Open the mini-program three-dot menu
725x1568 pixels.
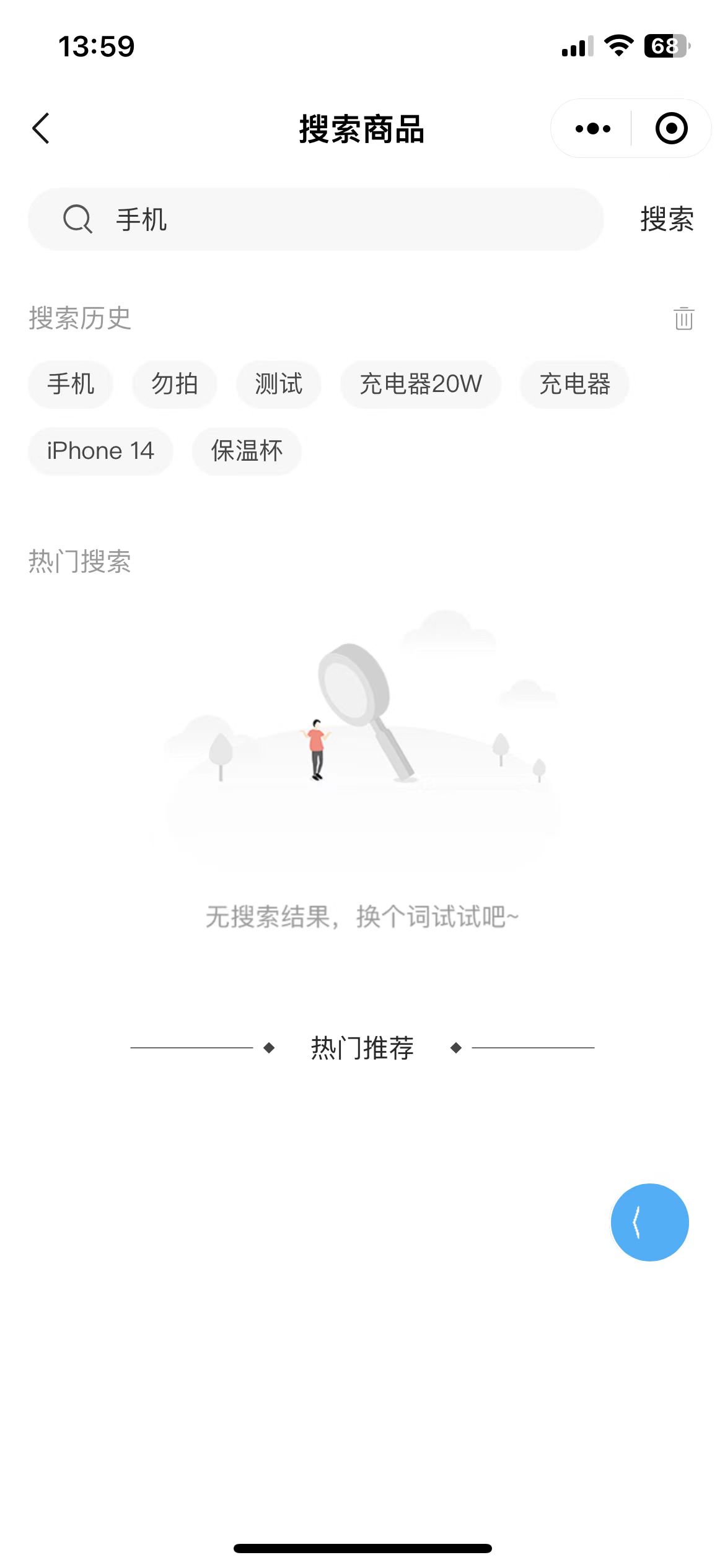592,129
